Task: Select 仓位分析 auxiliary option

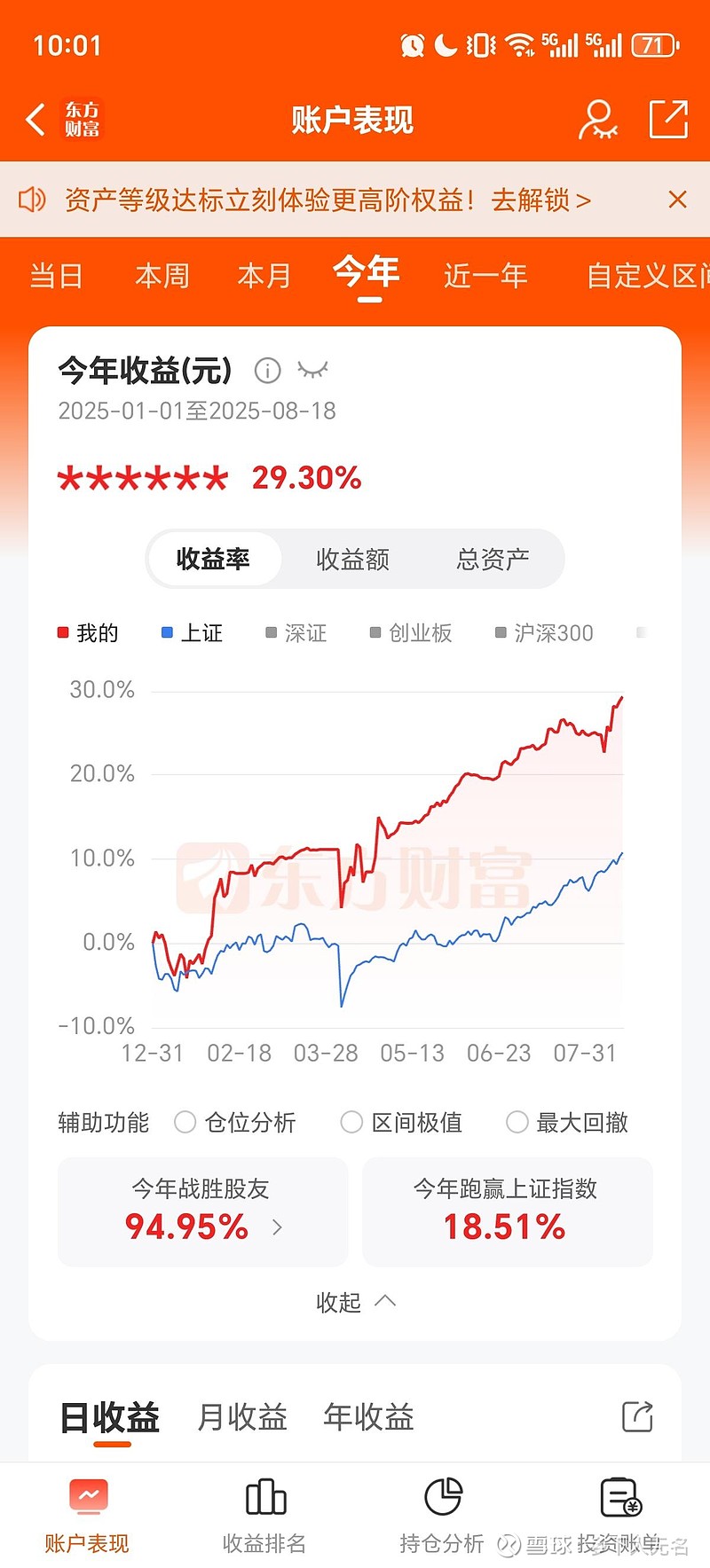Action: (x=235, y=1122)
